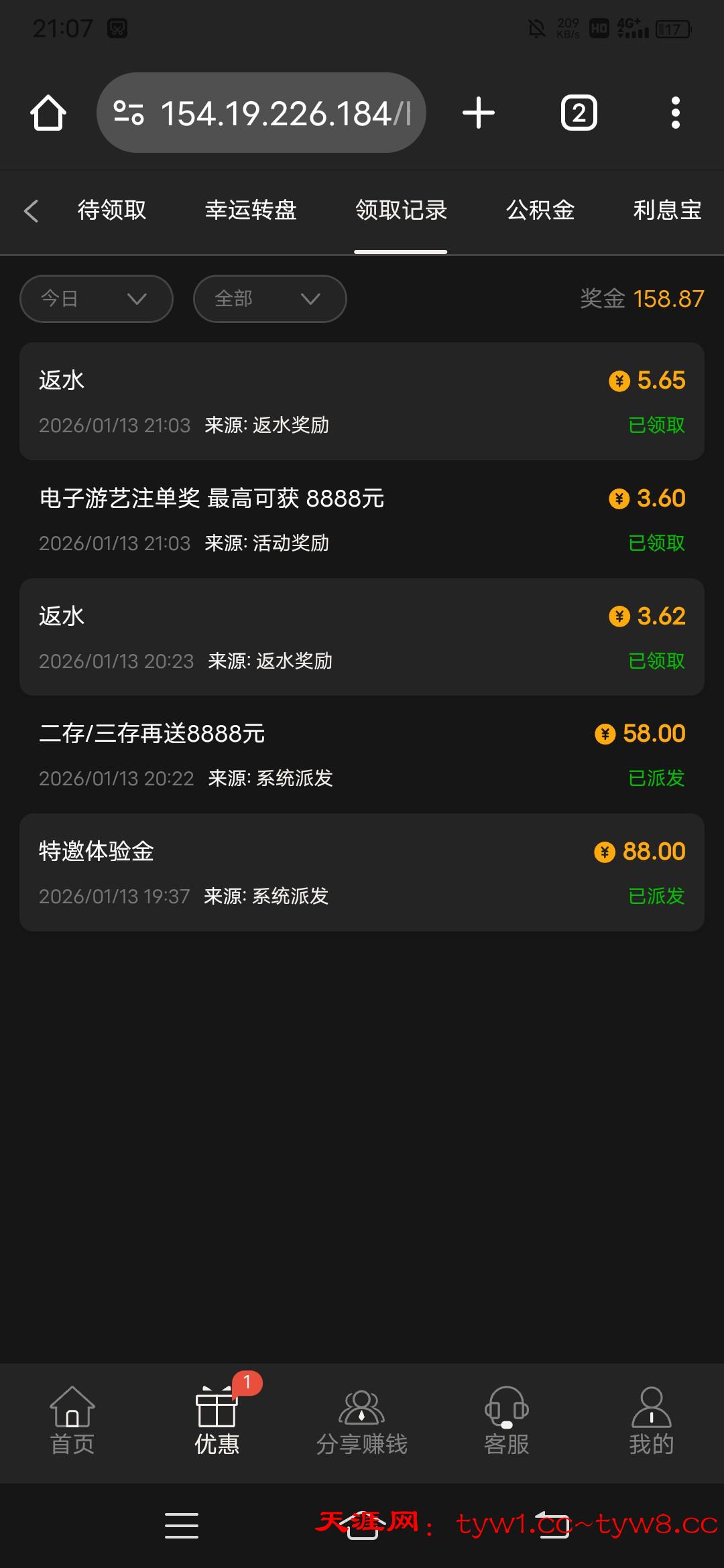
Task: Open 优惠 in bottom navigation
Action: (217, 1421)
